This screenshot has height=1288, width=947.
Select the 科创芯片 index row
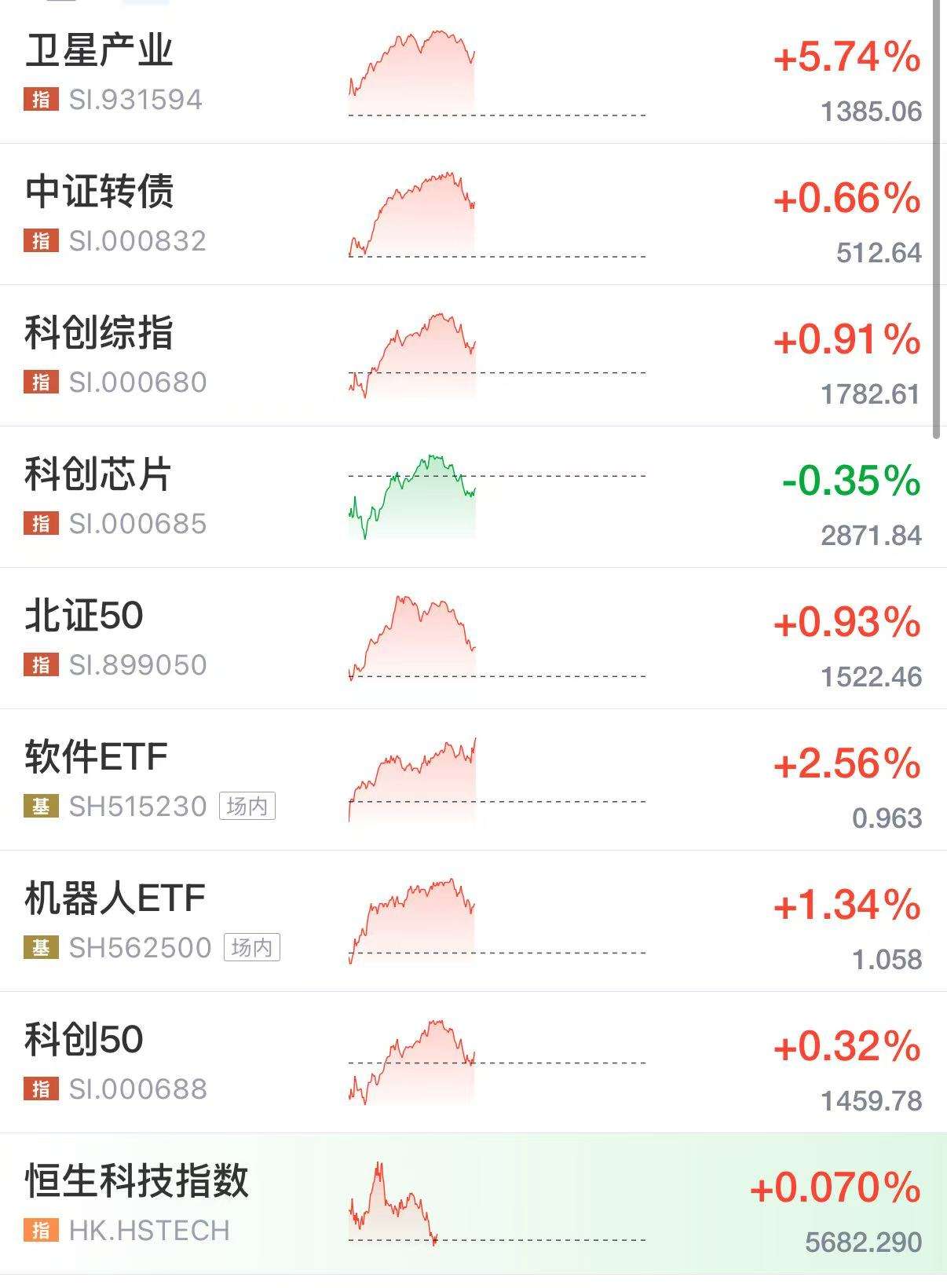click(473, 497)
